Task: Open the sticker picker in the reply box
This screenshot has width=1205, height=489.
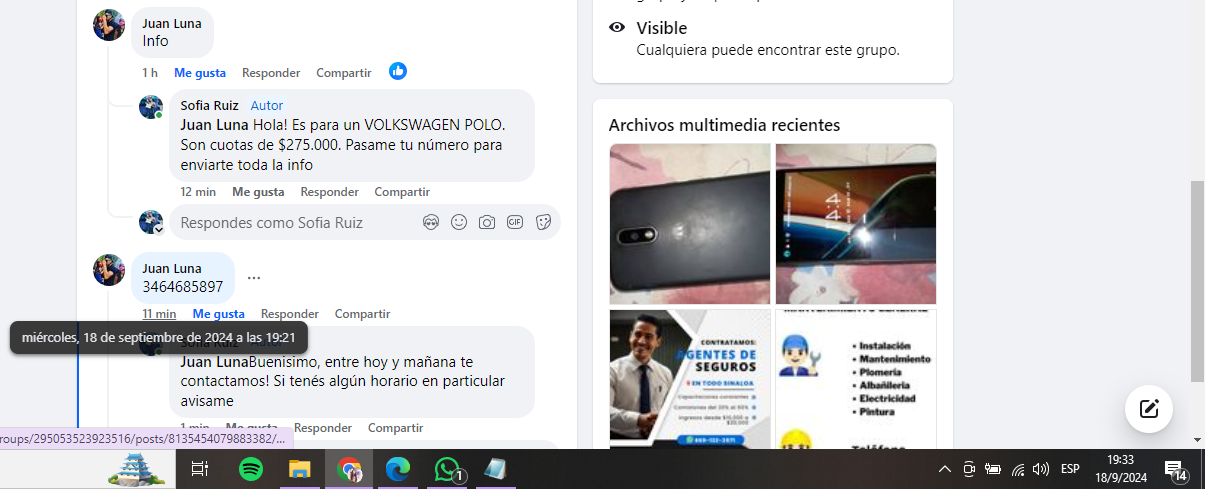Action: tap(543, 222)
